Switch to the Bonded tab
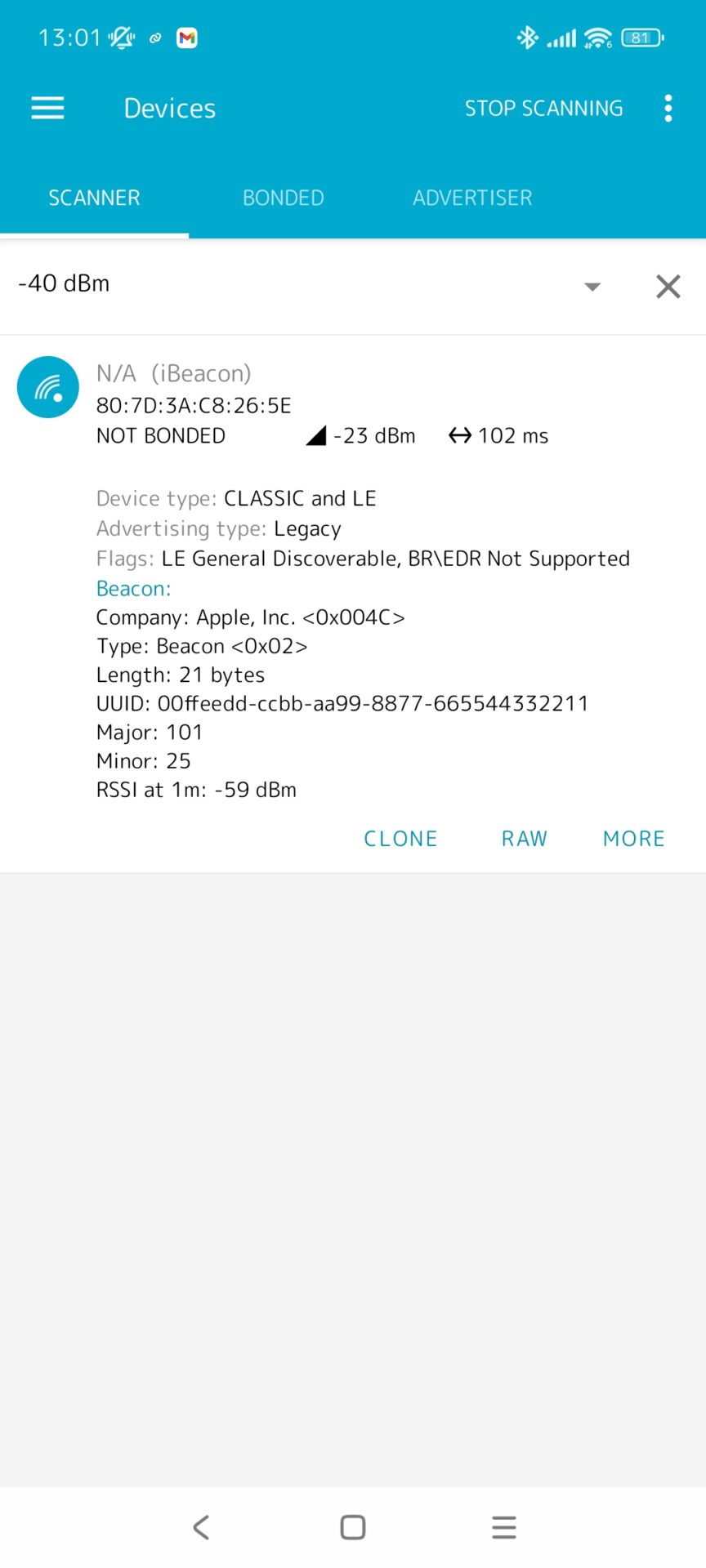The image size is (706, 1568). coord(283,198)
